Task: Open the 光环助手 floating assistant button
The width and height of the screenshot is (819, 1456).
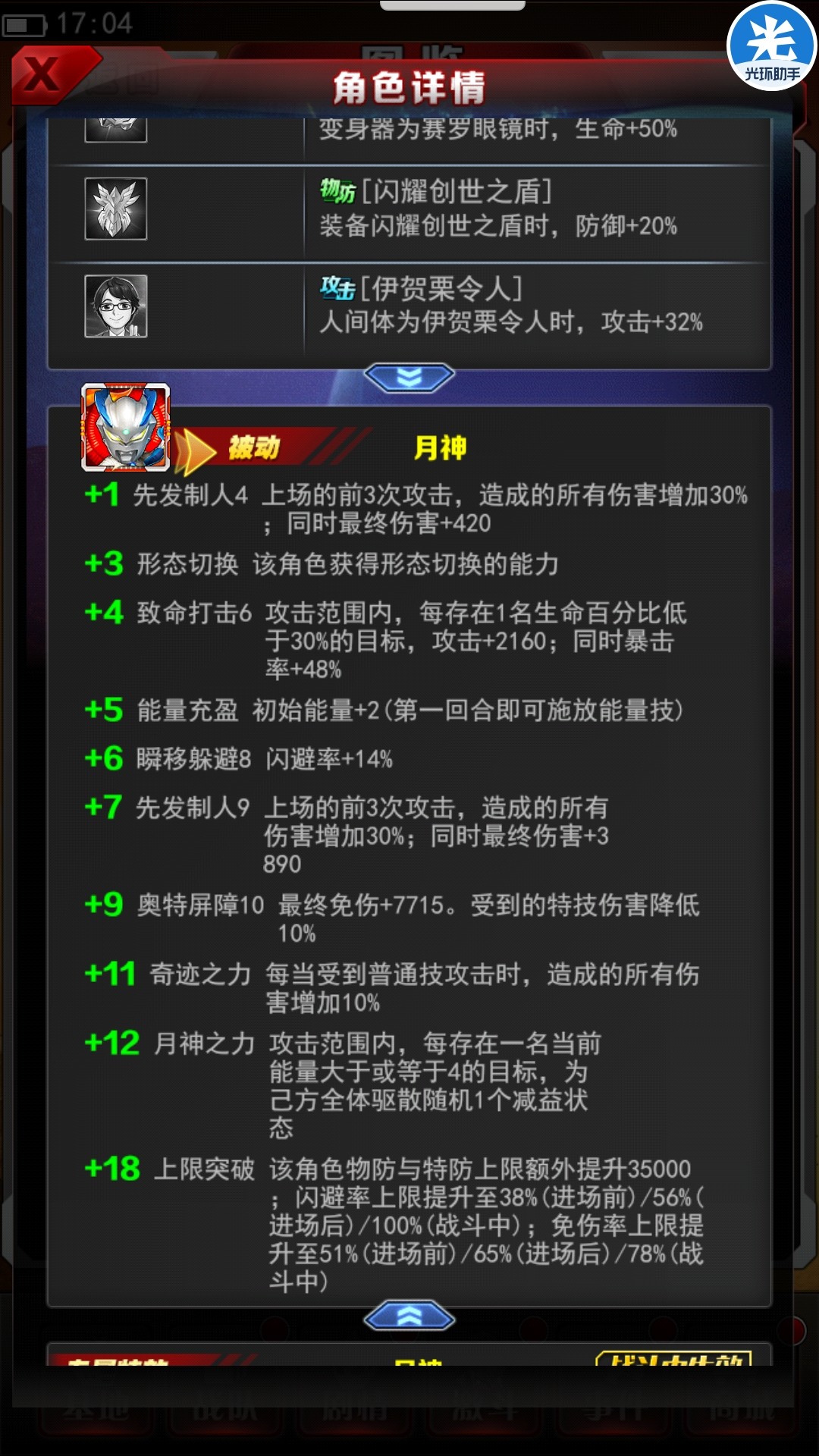Action: point(771,47)
